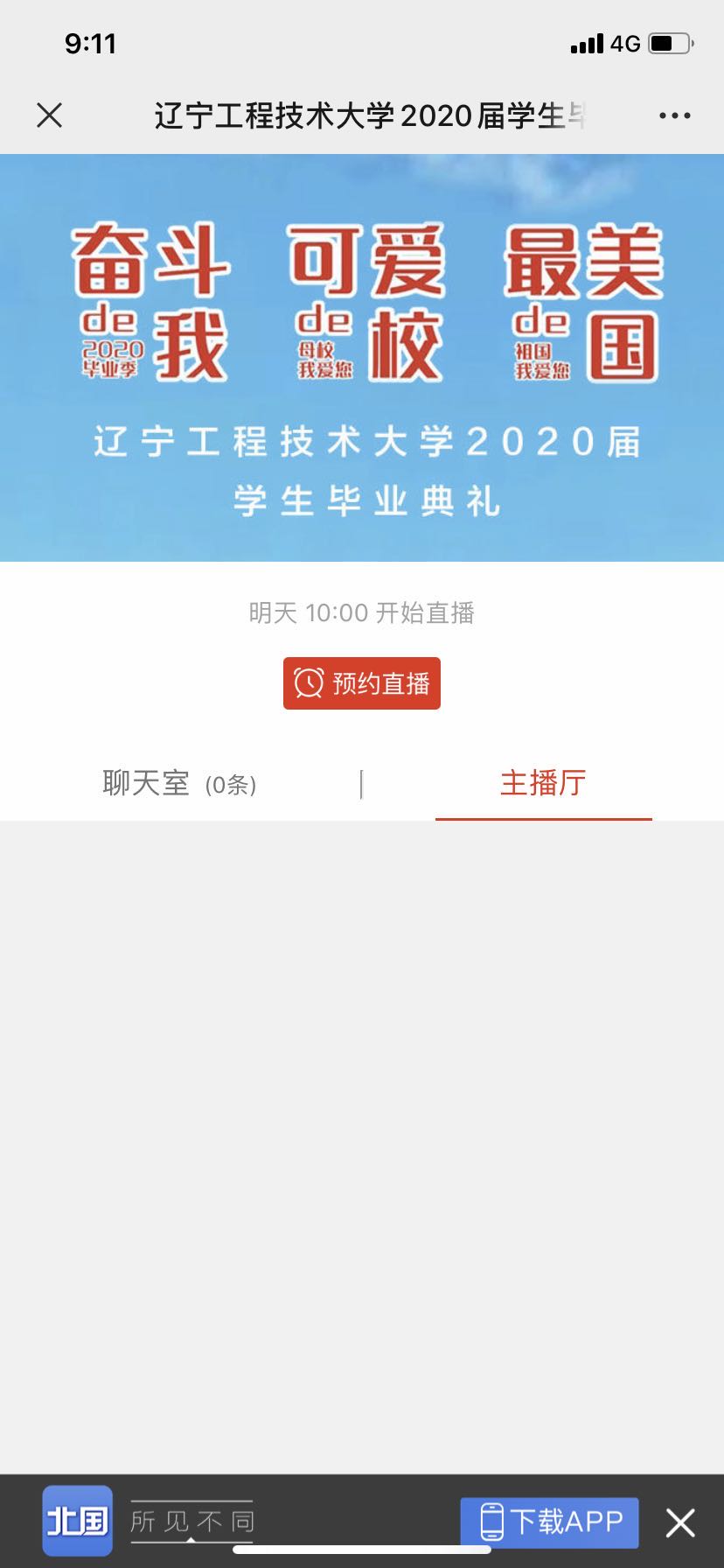Close the webpage with the X icon
This screenshot has height=1568, width=724.
coord(50,115)
